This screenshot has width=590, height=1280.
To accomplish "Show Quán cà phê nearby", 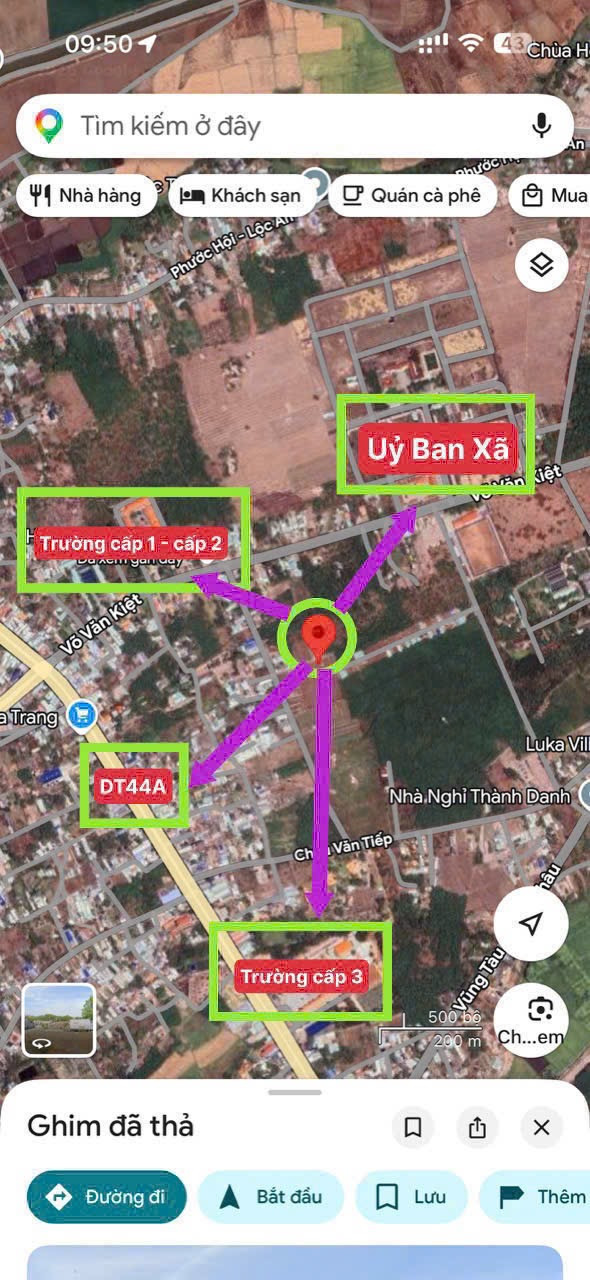I will [412, 196].
